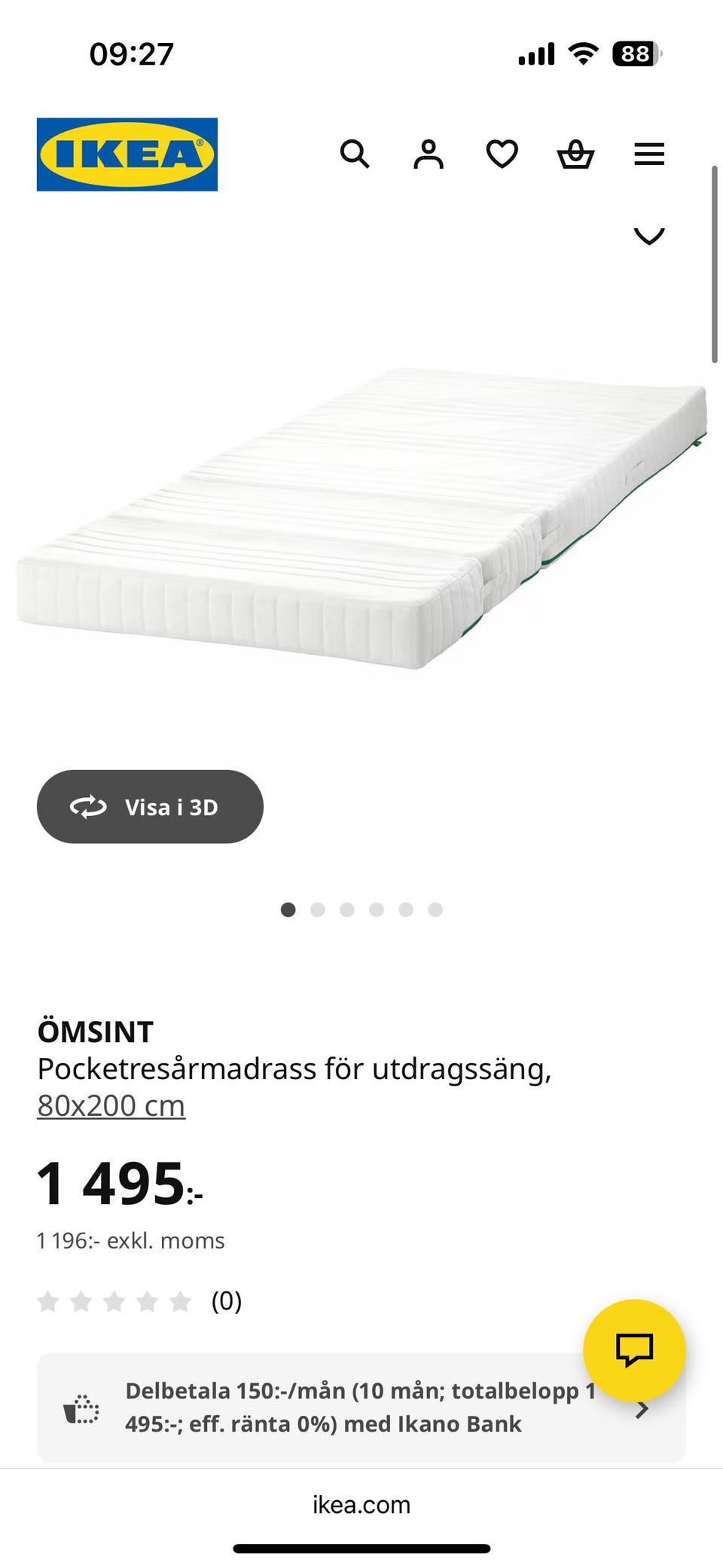This screenshot has height=1568, width=723.
Task: Open the ÖMSINT mattress product image
Action: point(361,520)
